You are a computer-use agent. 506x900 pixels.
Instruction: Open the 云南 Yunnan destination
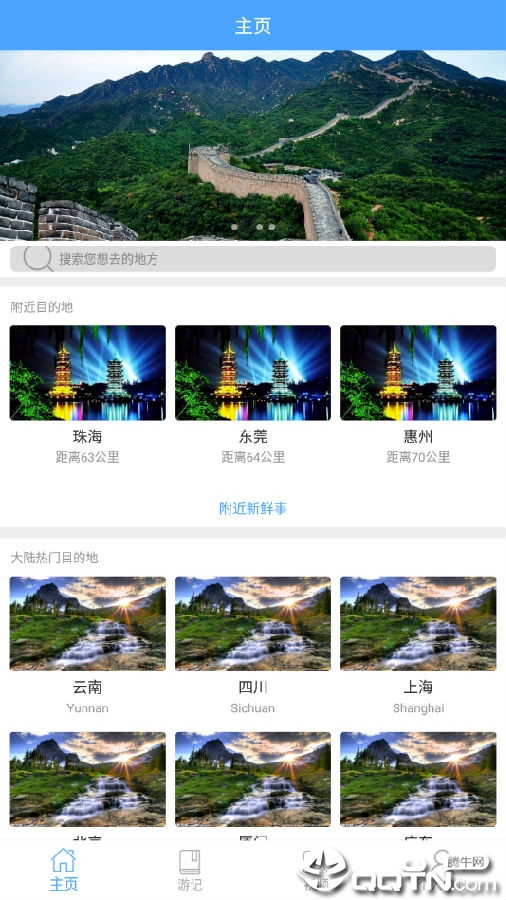coord(88,646)
